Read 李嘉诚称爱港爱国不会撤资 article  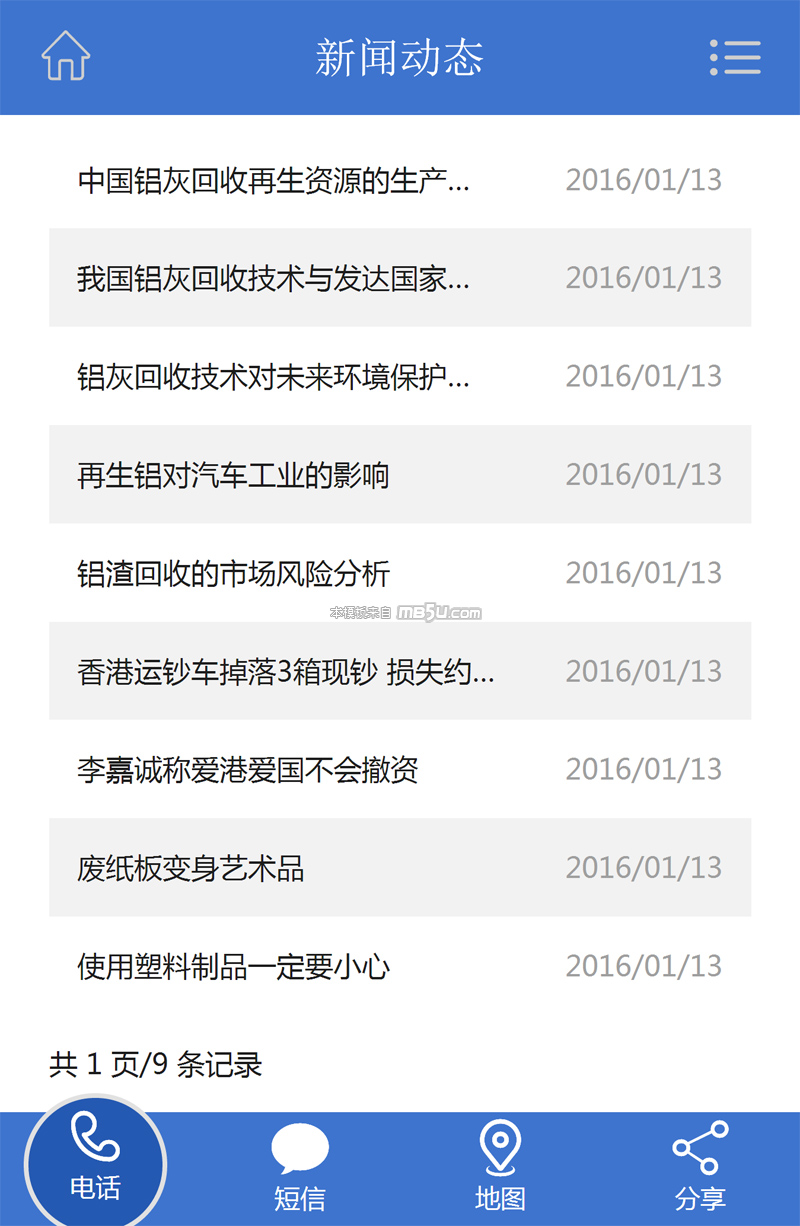pos(247,769)
